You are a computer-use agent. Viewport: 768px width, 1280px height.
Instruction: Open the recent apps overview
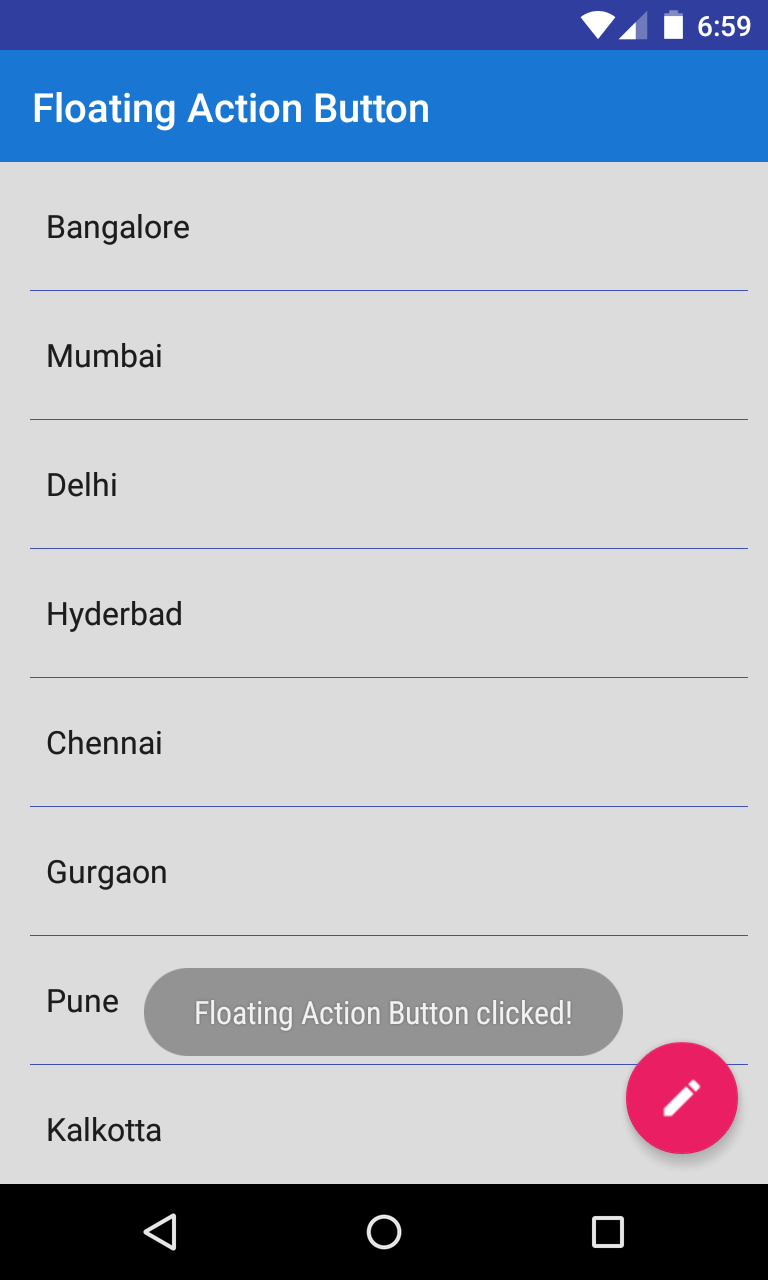click(607, 1232)
